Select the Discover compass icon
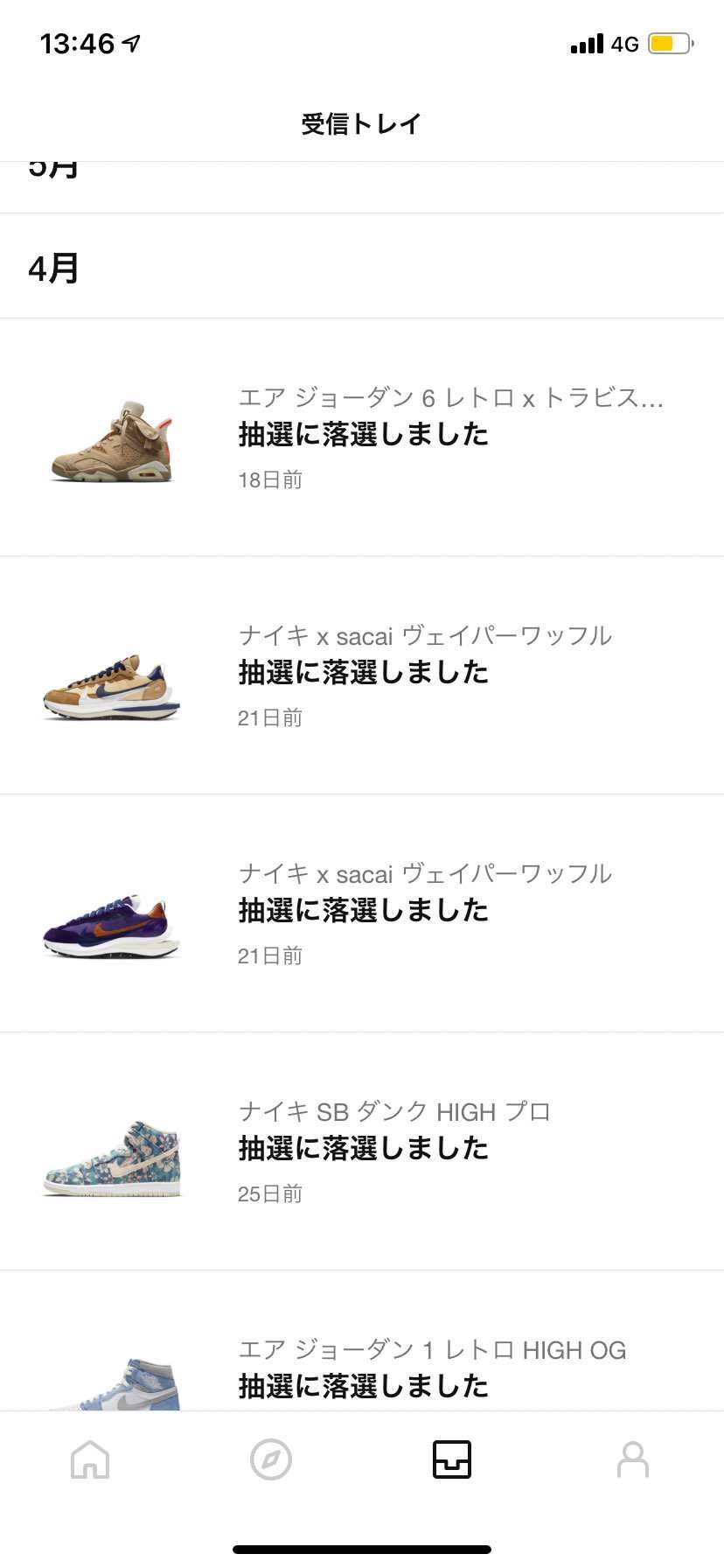Image resolution: width=724 pixels, height=1568 pixels. click(271, 1459)
